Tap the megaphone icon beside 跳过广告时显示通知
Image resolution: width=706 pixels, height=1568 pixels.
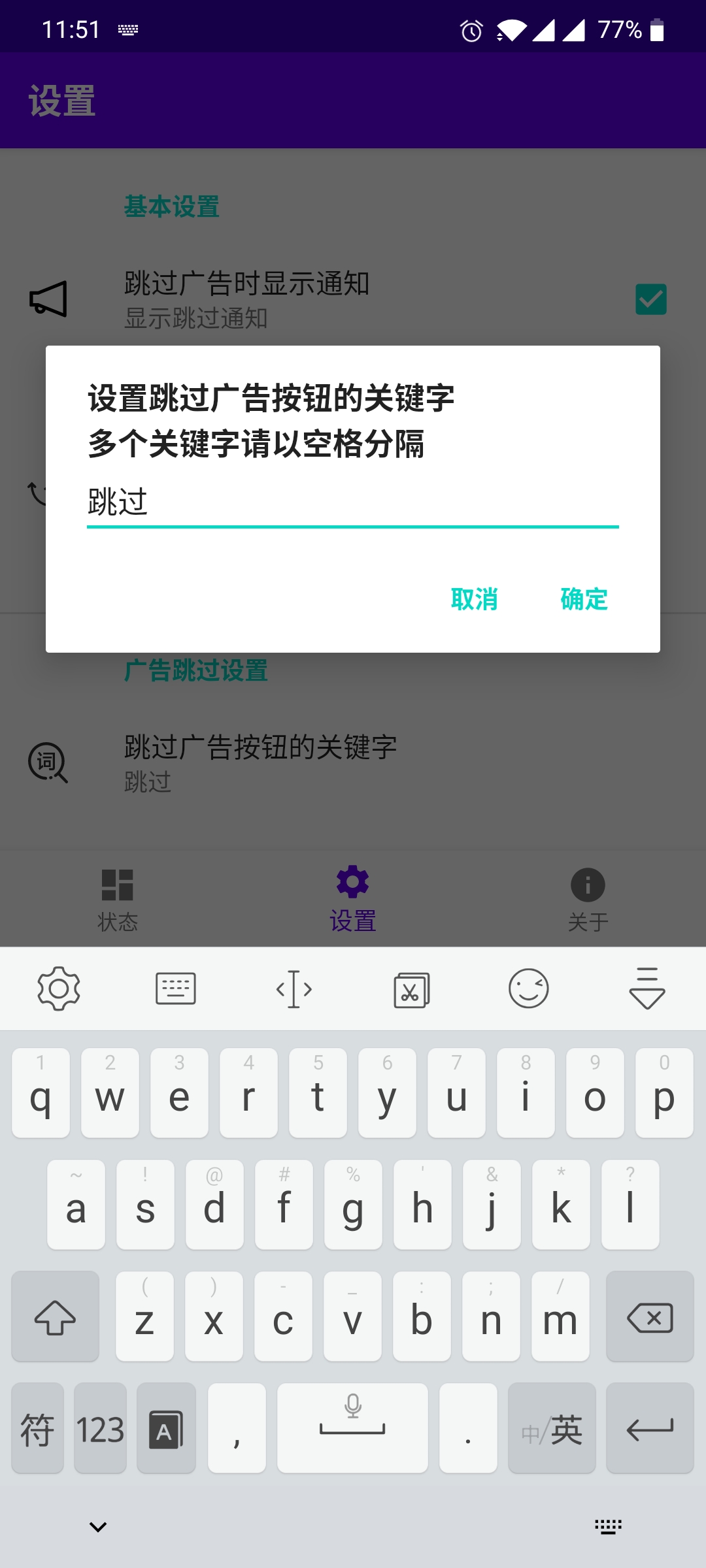tap(47, 299)
